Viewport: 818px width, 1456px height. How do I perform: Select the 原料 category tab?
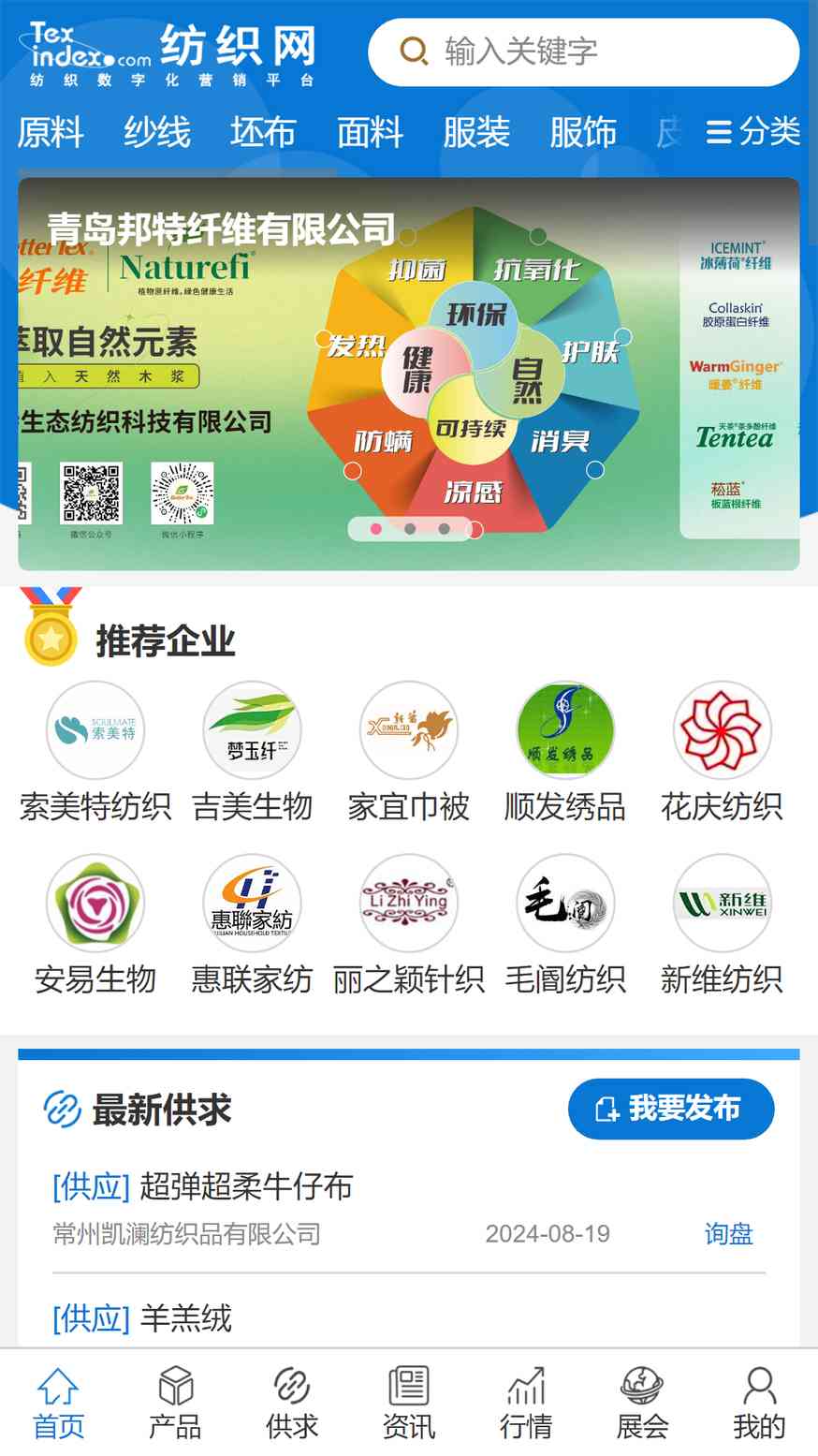[x=51, y=132]
